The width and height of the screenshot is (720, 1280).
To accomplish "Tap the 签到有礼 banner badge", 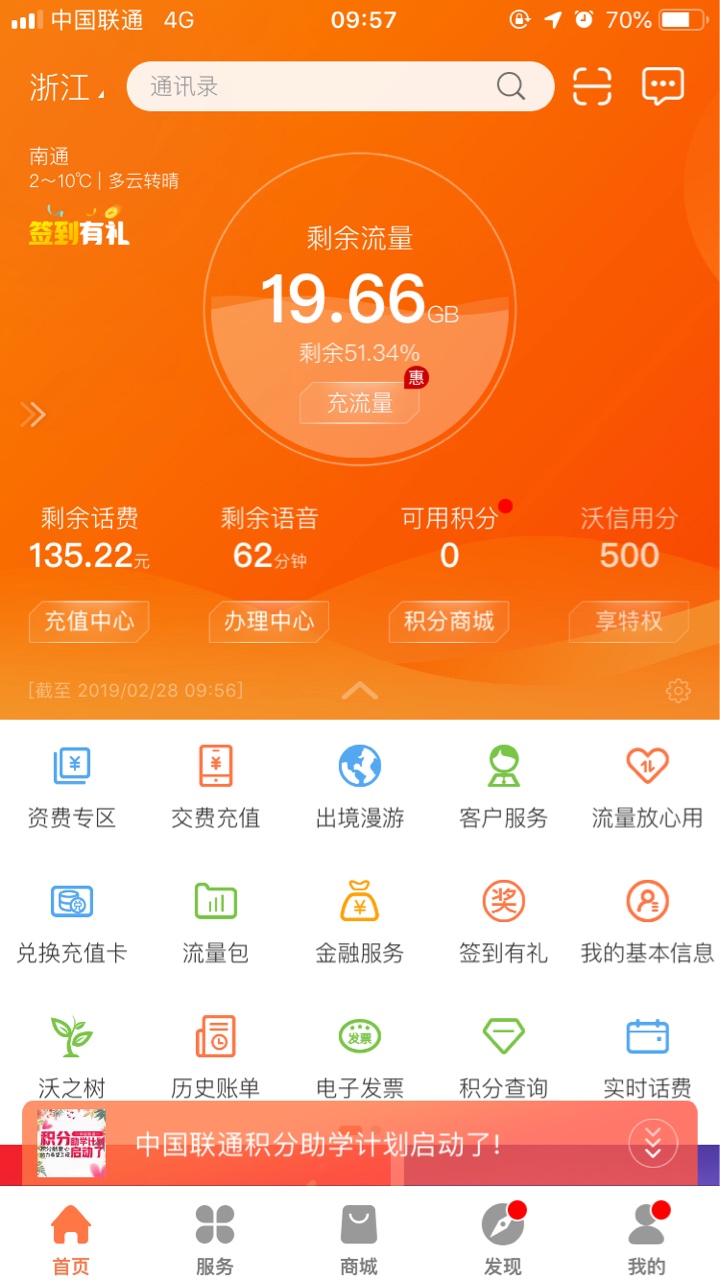I will coord(79,227).
